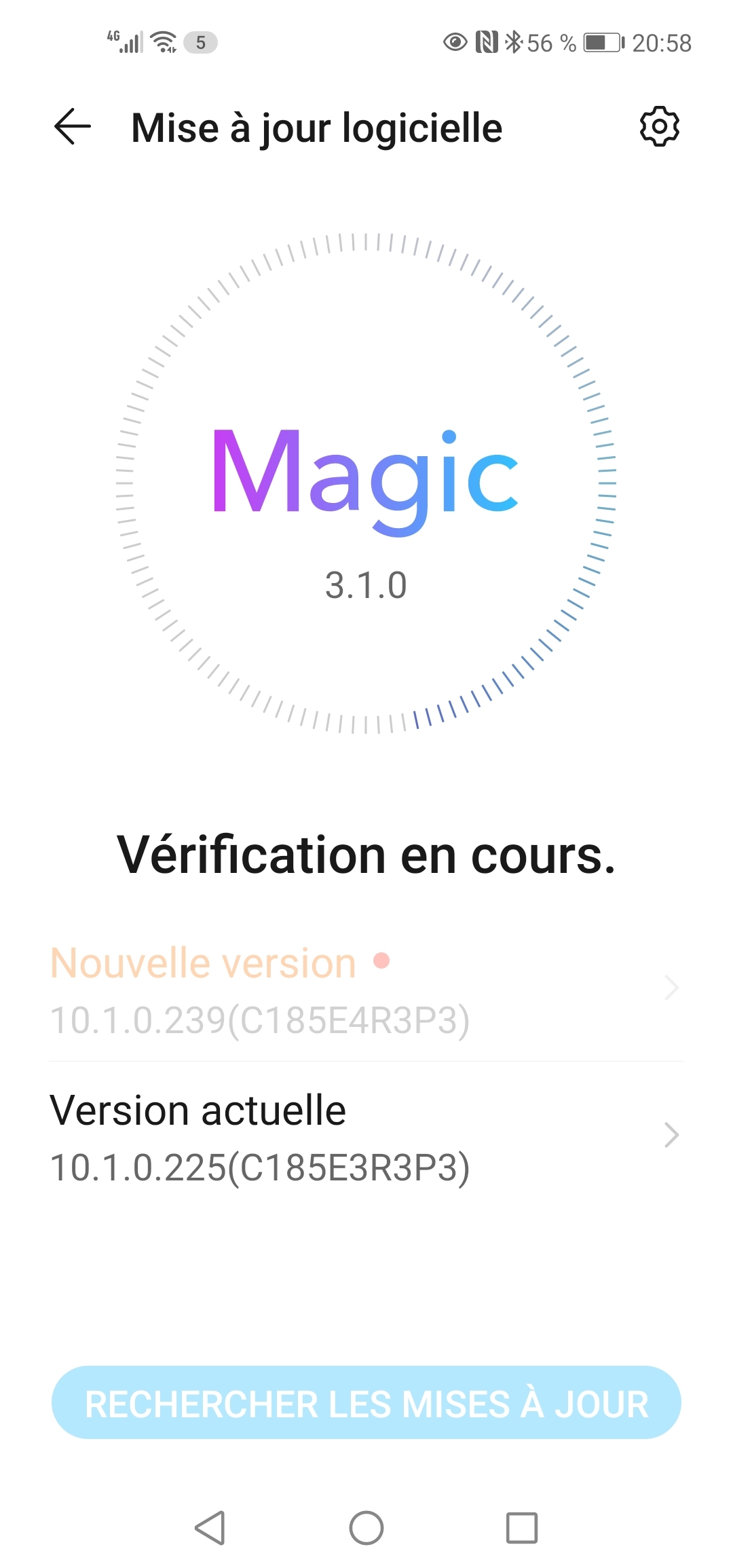This screenshot has width=733, height=1568.
Task: Open Nouvelle version 10.1.0.239 details
Action: point(366,990)
